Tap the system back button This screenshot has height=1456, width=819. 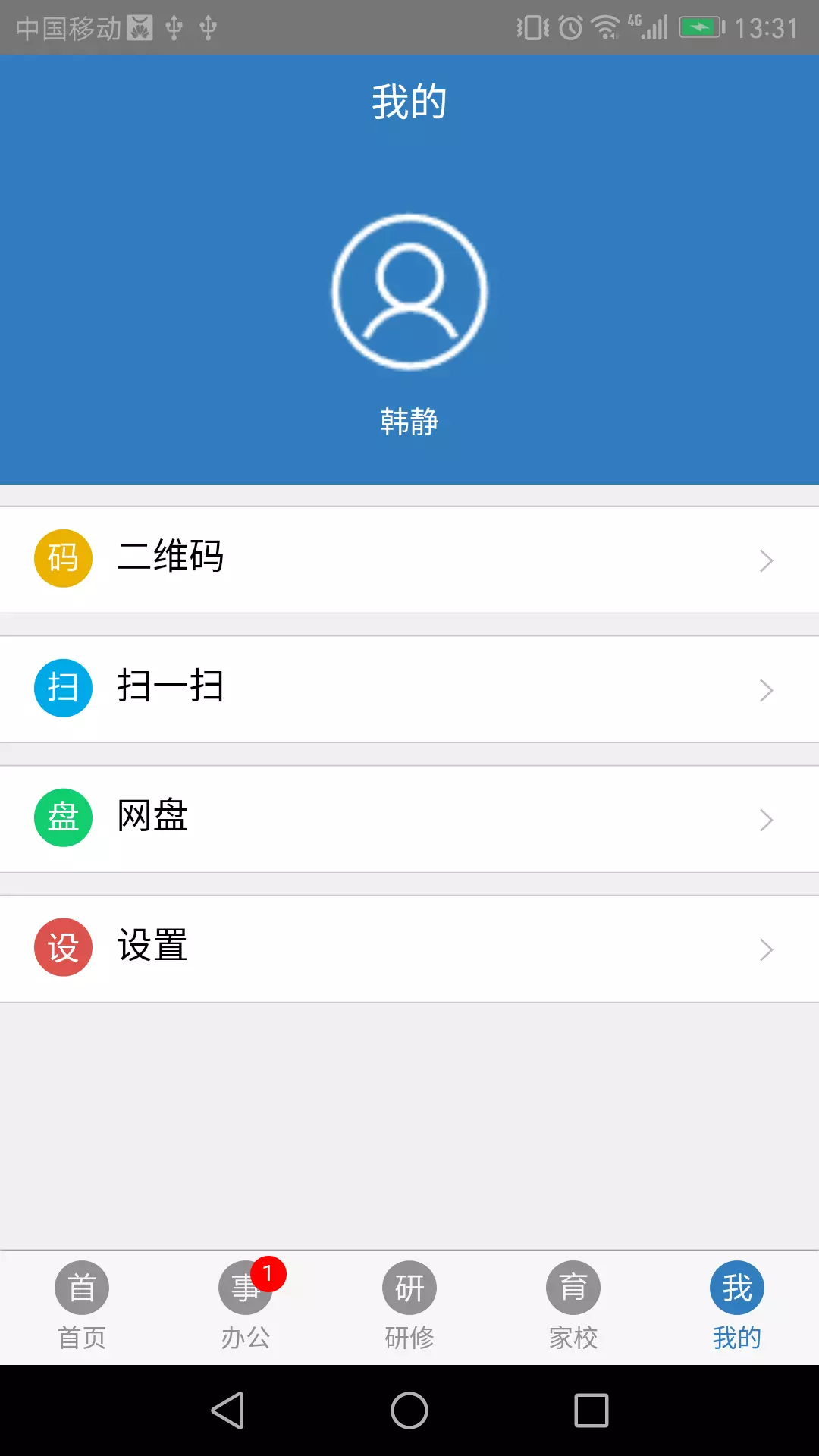coord(227,1410)
